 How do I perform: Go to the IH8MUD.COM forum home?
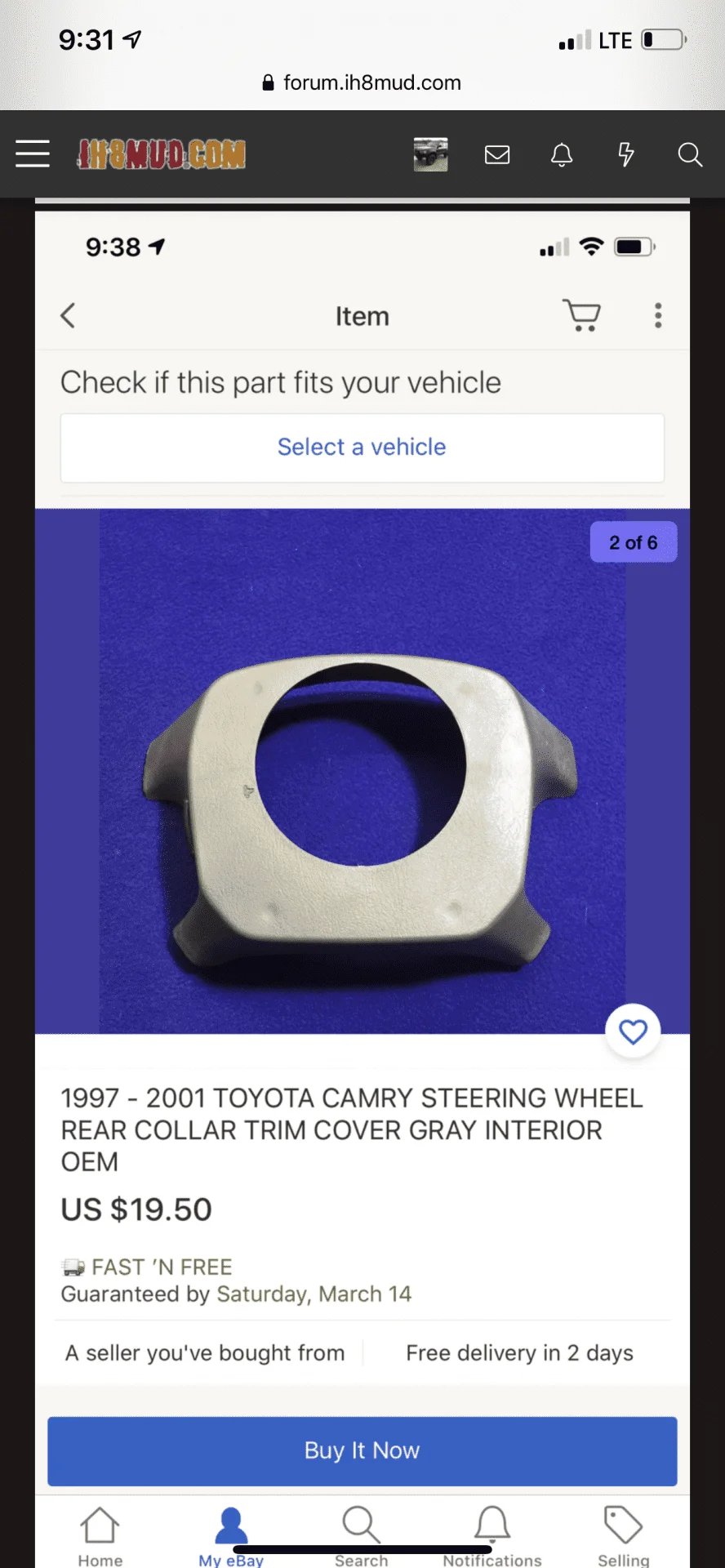tap(162, 154)
